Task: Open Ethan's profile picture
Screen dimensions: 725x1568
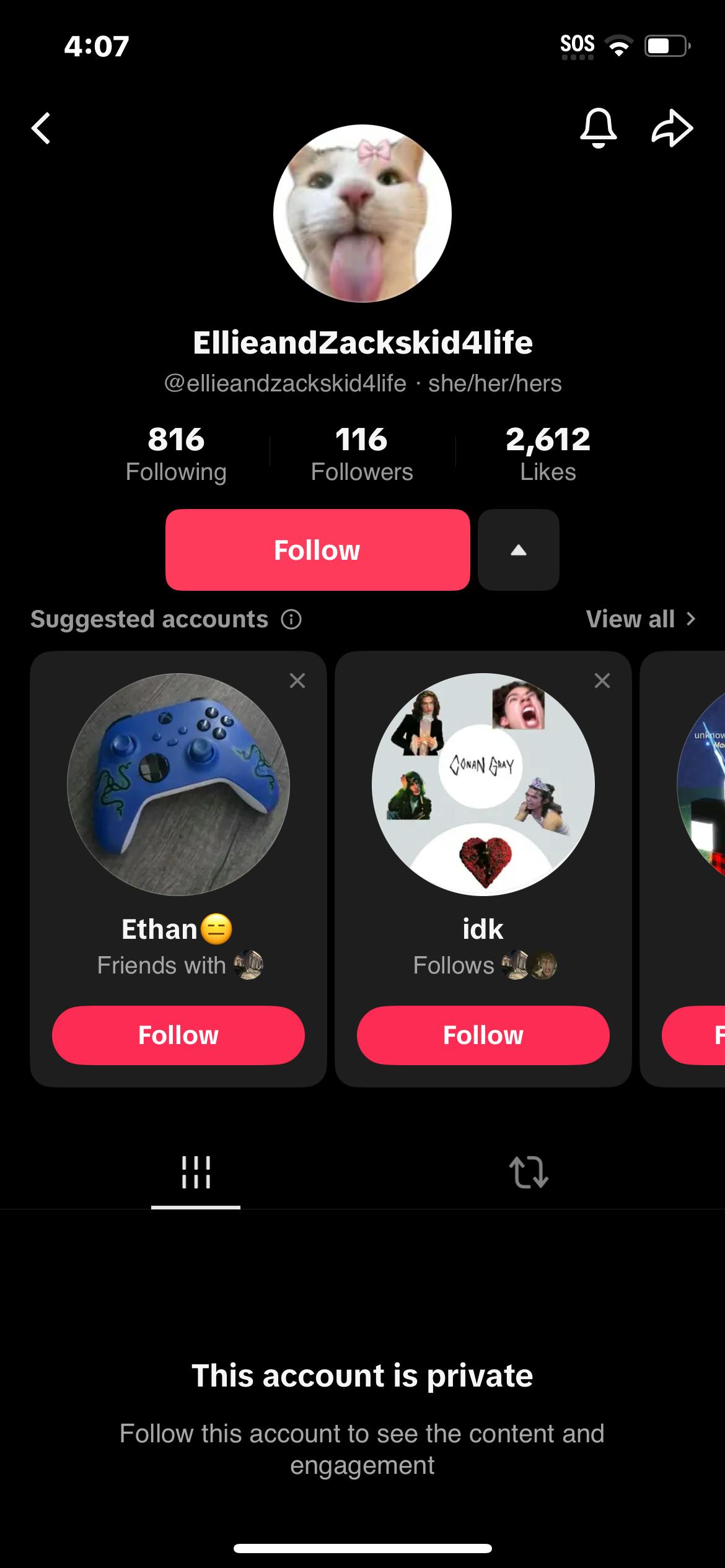Action: point(178,785)
